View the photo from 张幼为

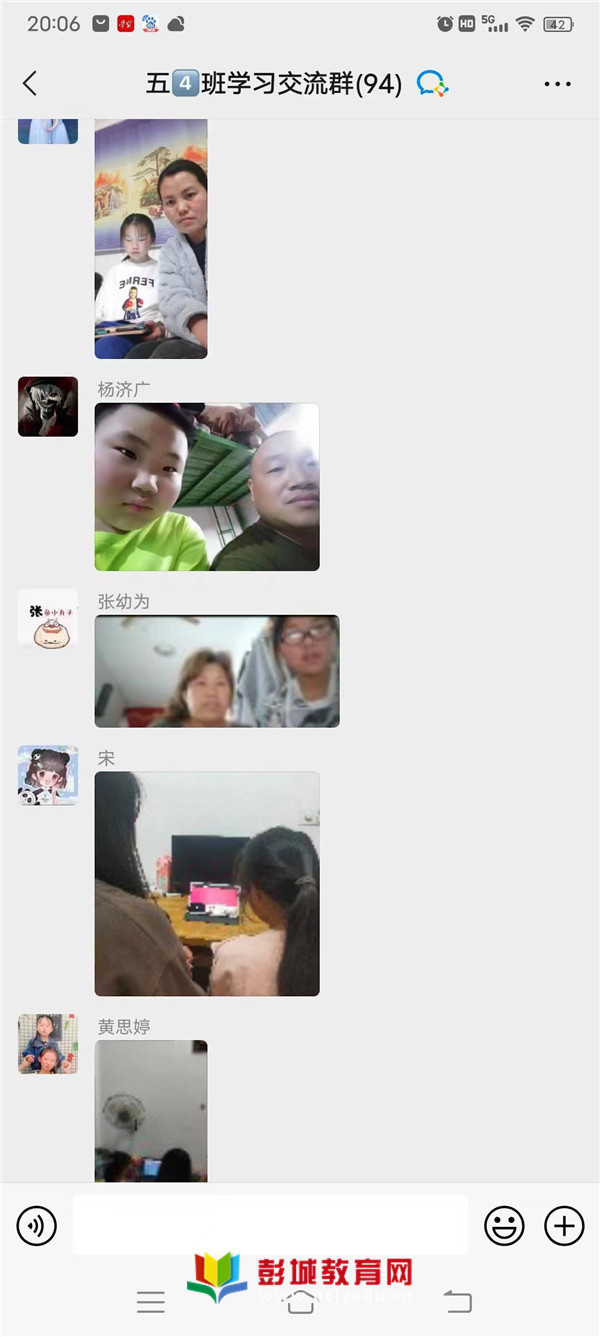coord(217,671)
